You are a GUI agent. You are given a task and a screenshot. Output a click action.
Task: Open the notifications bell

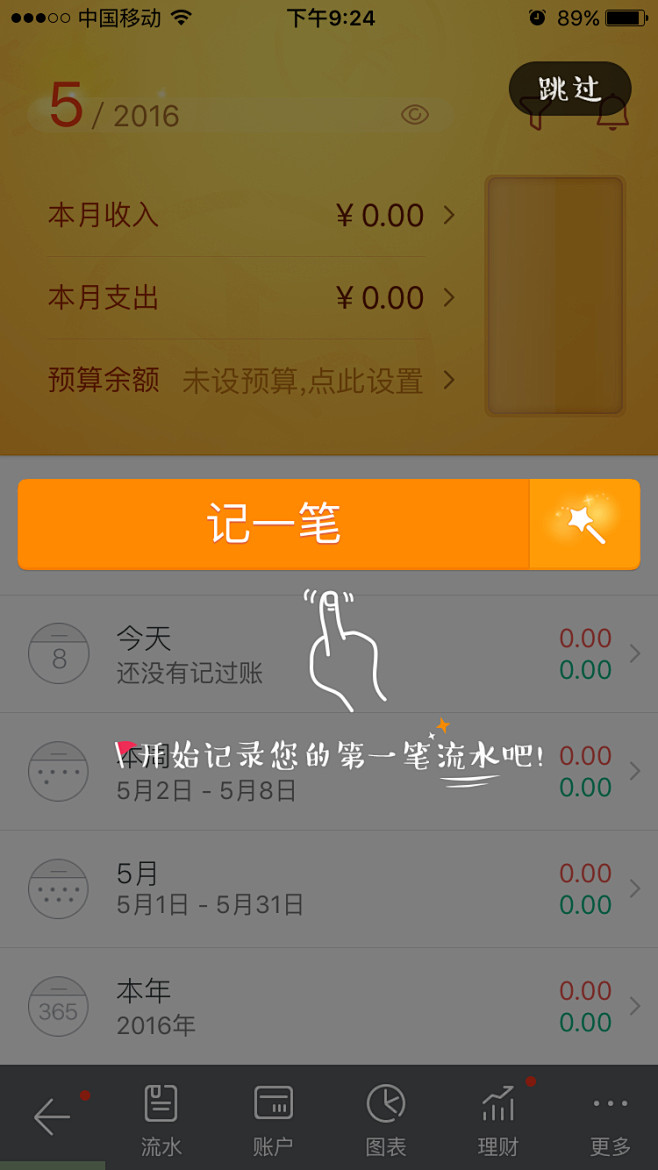click(x=612, y=115)
